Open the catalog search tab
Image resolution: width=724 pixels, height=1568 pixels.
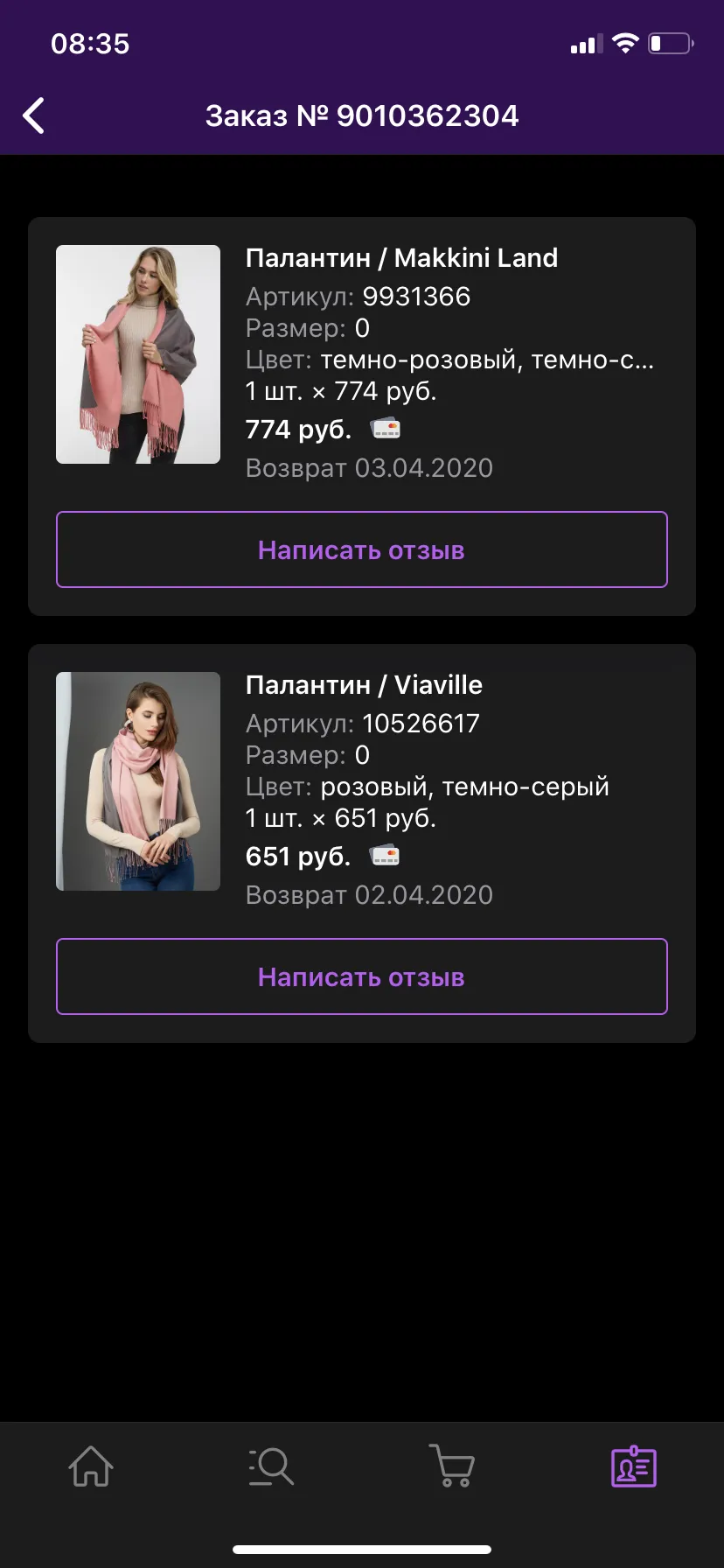[x=271, y=1466]
